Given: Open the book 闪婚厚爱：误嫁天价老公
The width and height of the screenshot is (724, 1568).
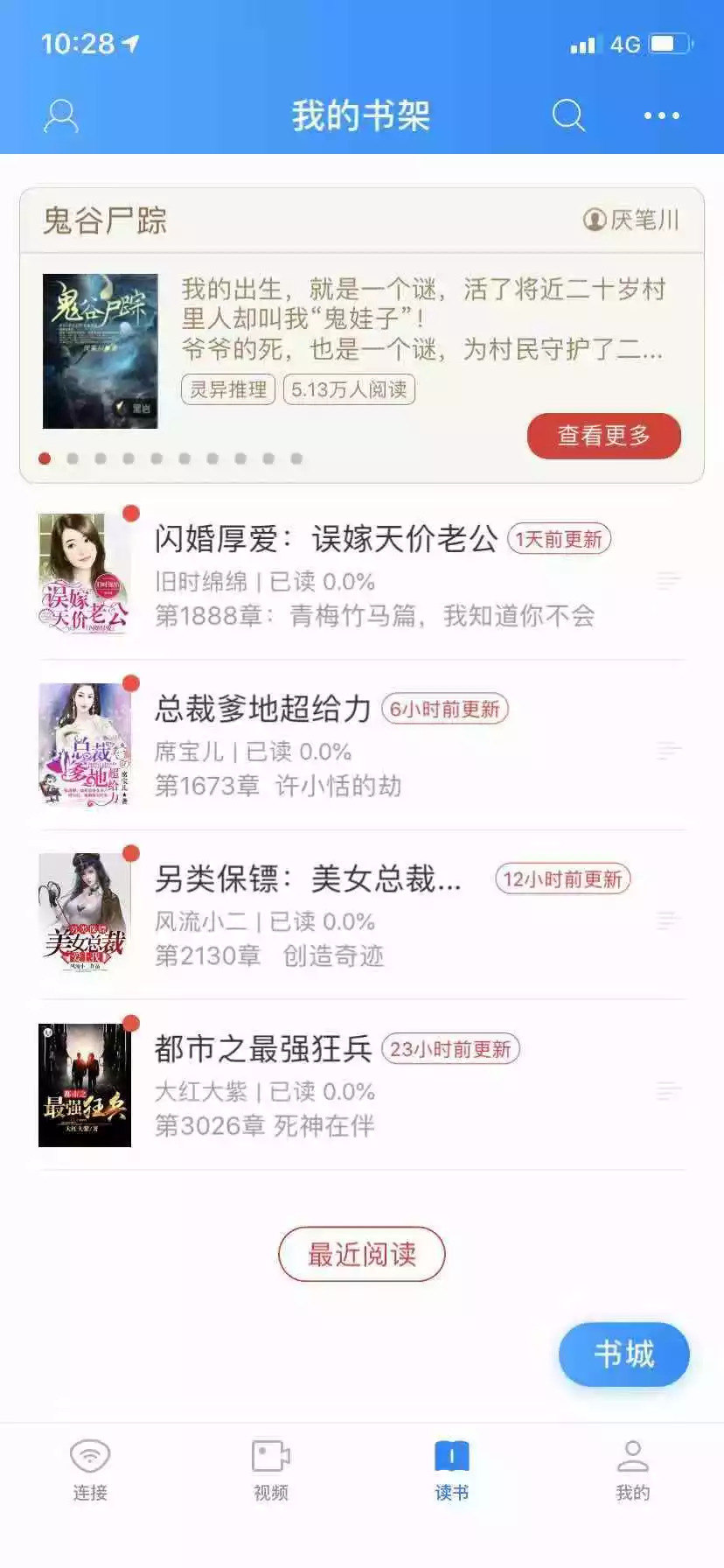Looking at the screenshot, I should (326, 539).
